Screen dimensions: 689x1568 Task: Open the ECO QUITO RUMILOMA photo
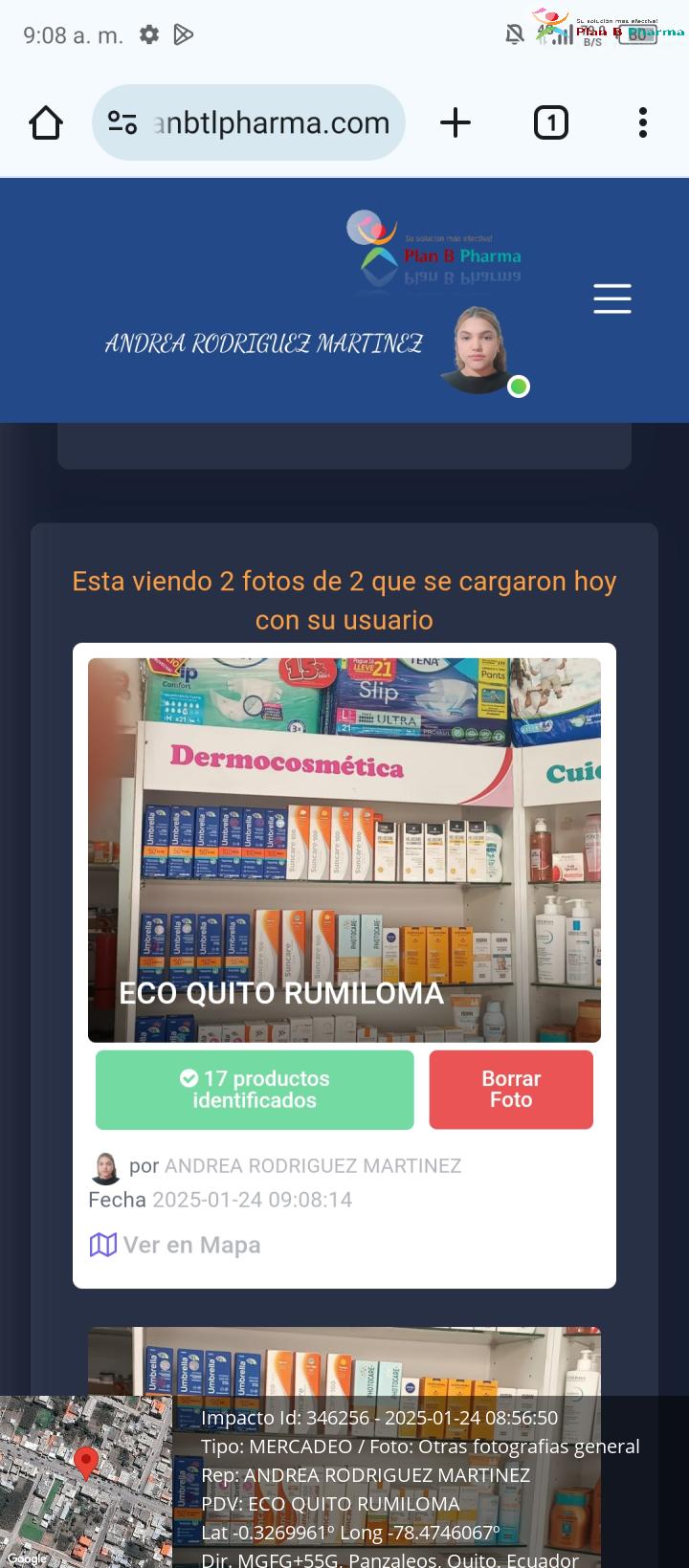coord(344,850)
